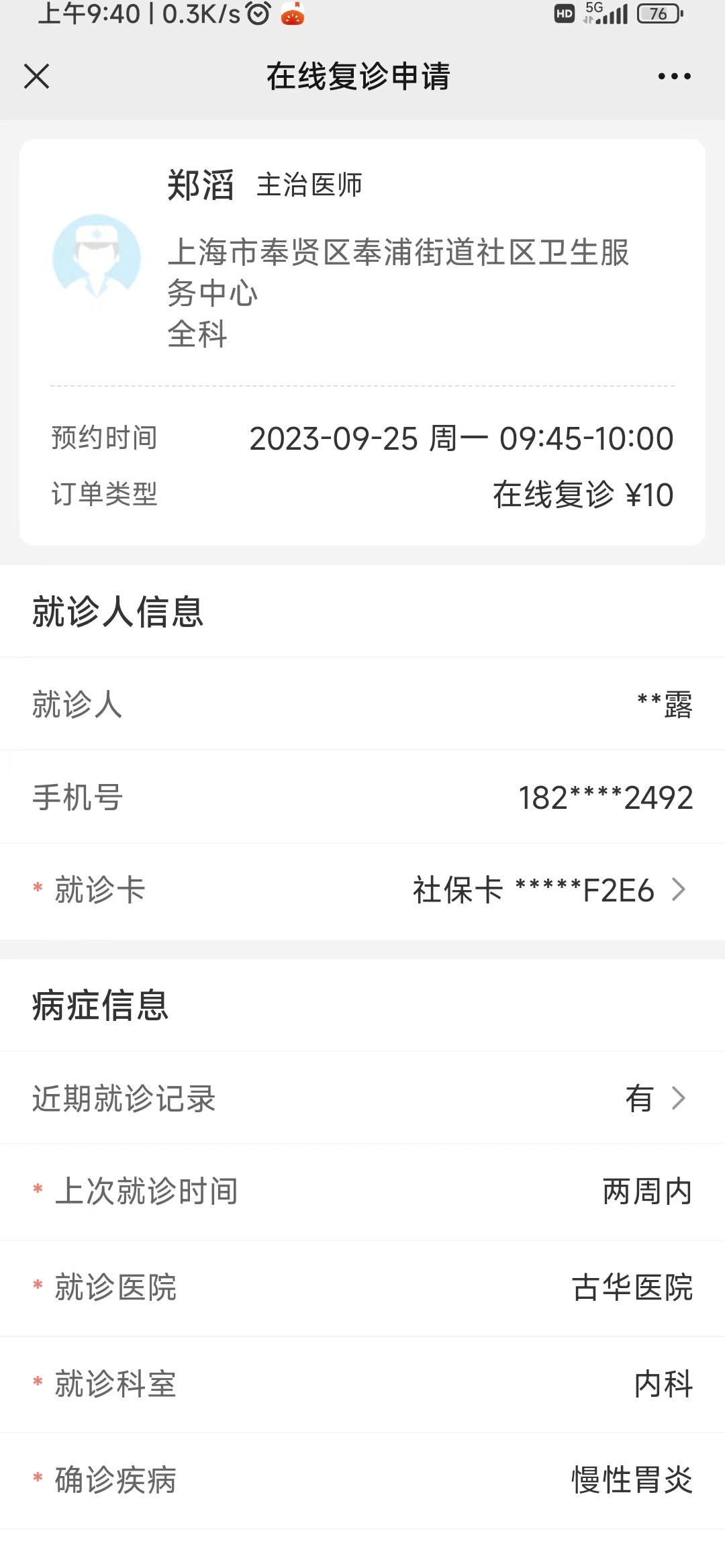Screen dimensions: 725x1568
Task: Open the three-dot more options menu
Action: pyautogui.click(x=674, y=77)
